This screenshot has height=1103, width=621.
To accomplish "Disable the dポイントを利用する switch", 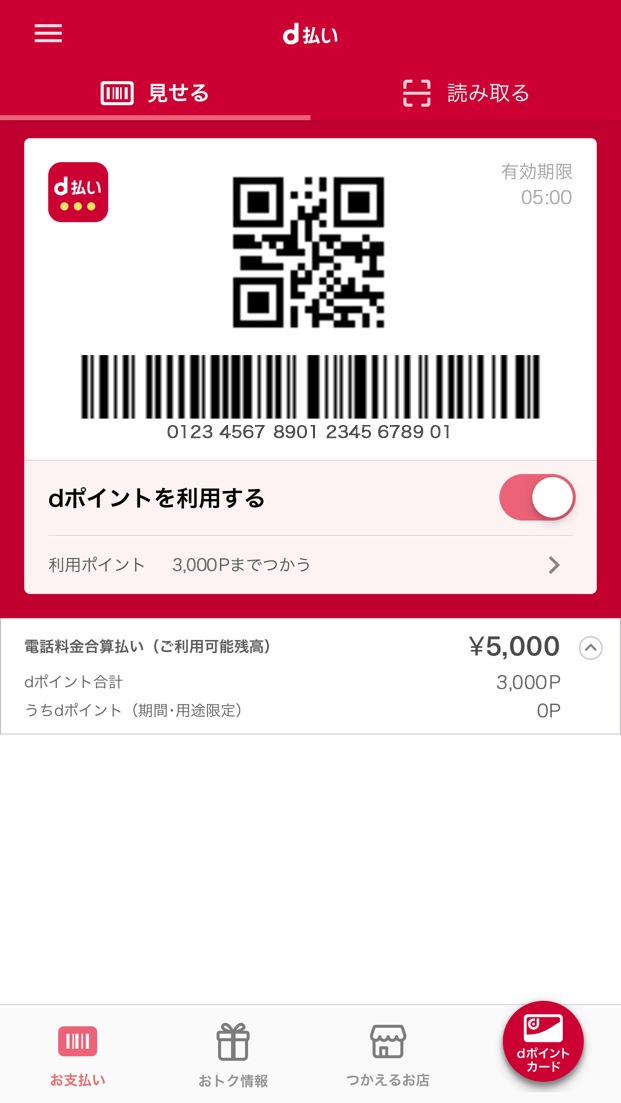I will click(537, 497).
